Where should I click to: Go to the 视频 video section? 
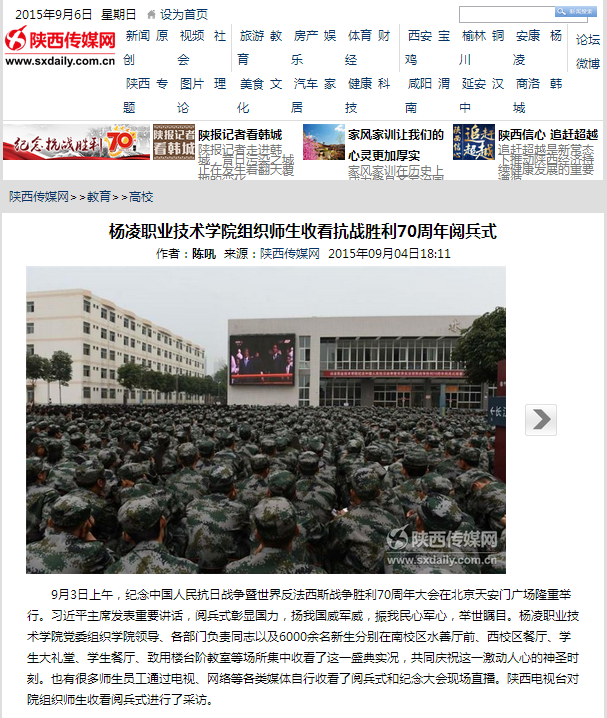(191, 35)
